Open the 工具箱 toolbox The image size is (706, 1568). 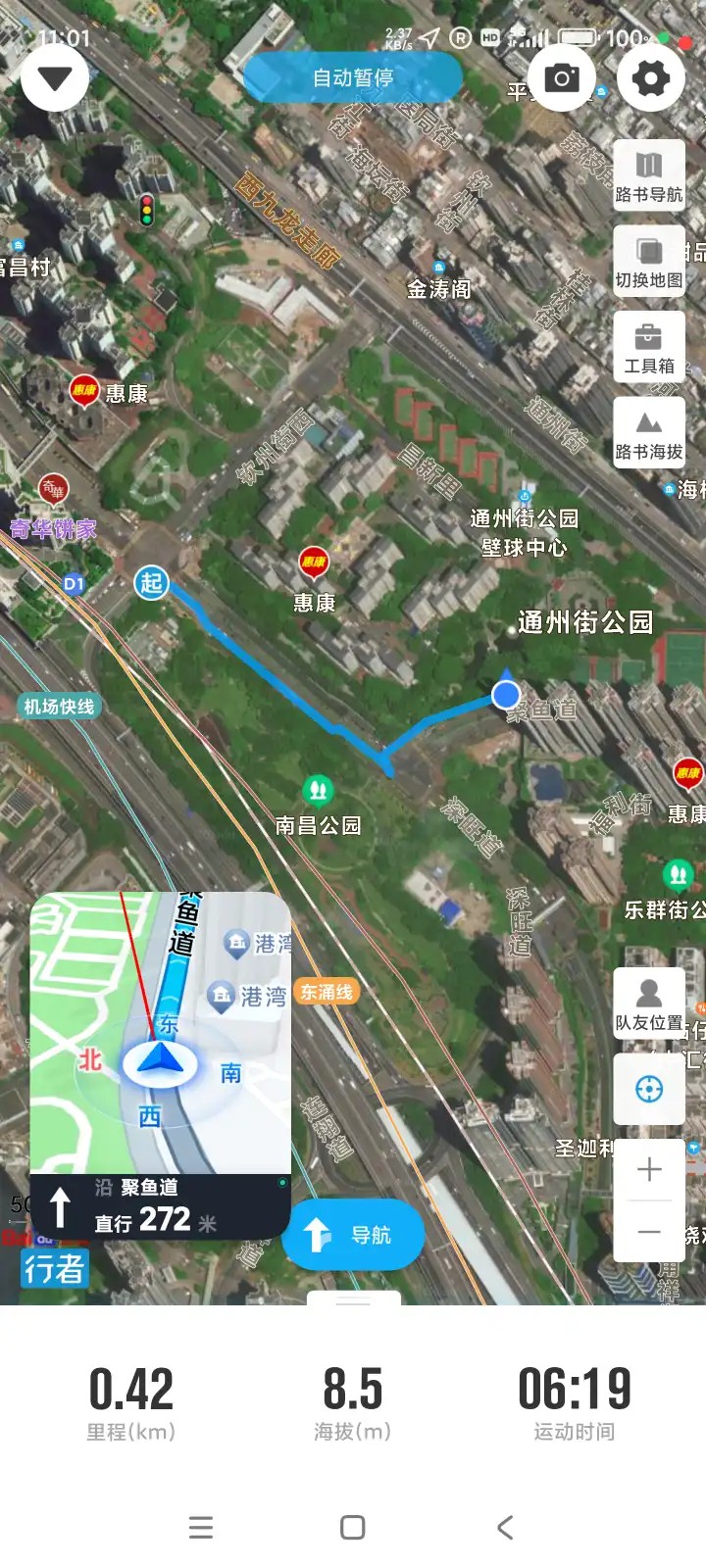click(649, 346)
